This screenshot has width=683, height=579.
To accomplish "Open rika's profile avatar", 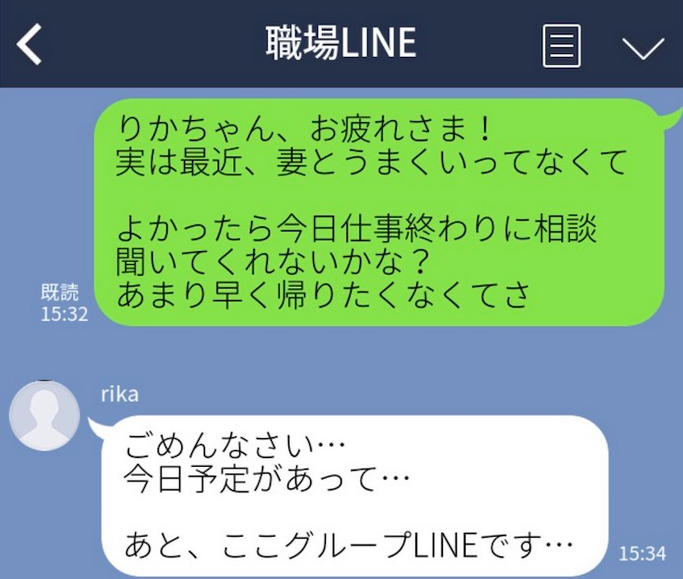I will (x=44, y=415).
